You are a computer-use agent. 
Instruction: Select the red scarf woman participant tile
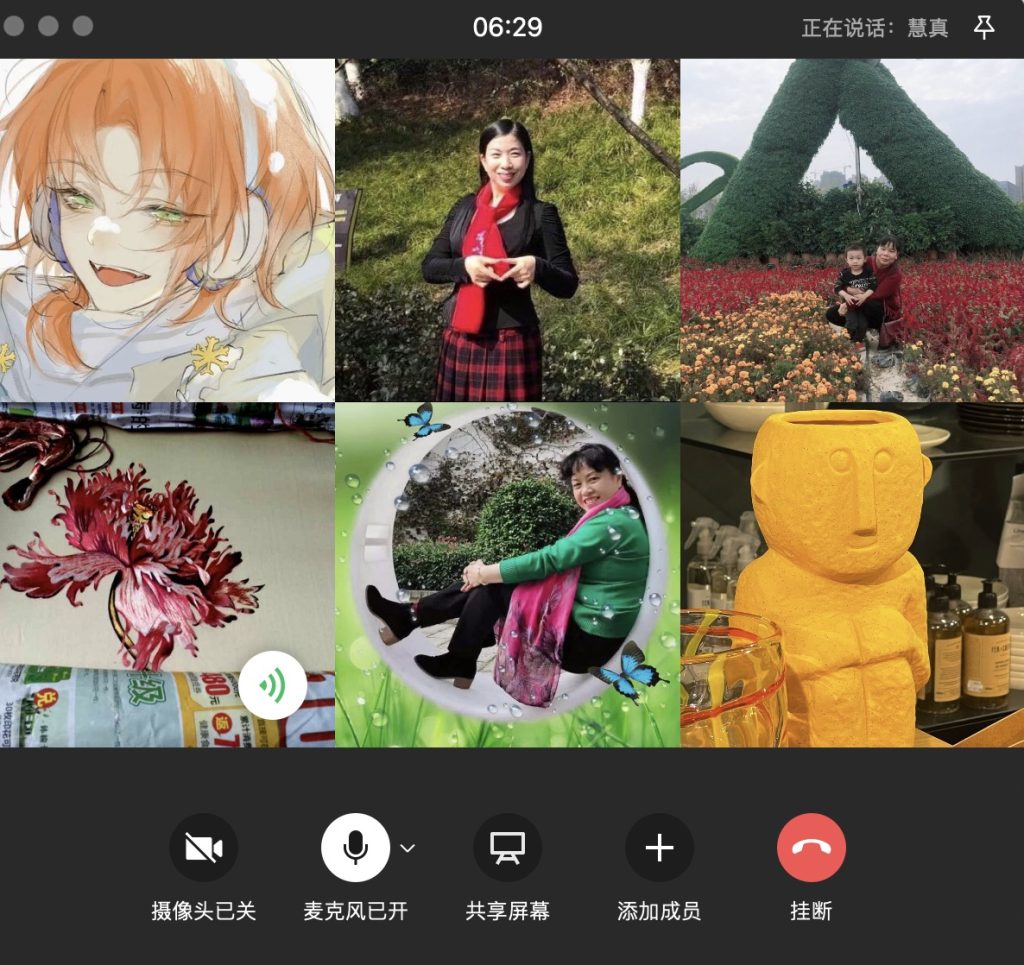coord(507,230)
